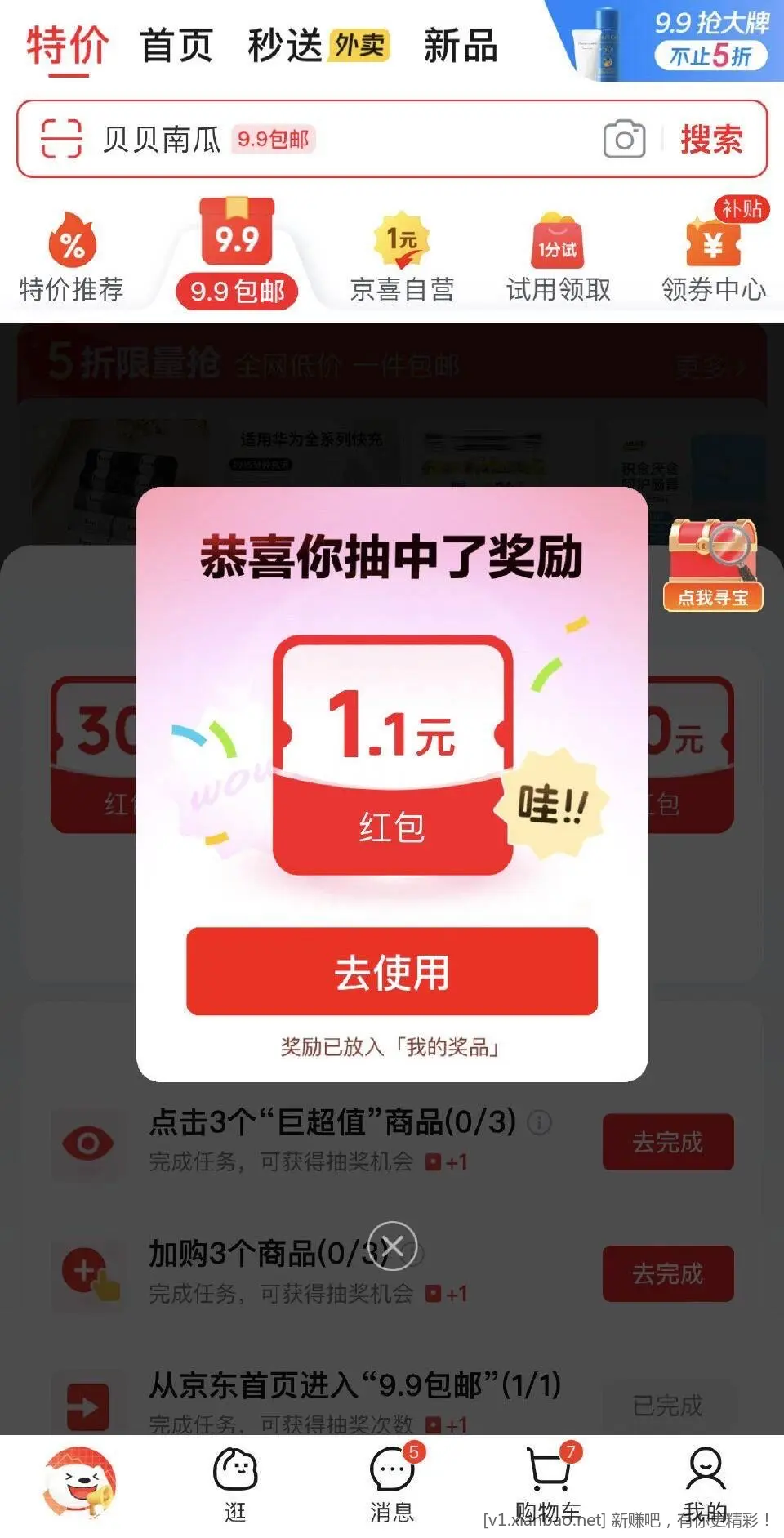Tap the 去使用 button

392,972
